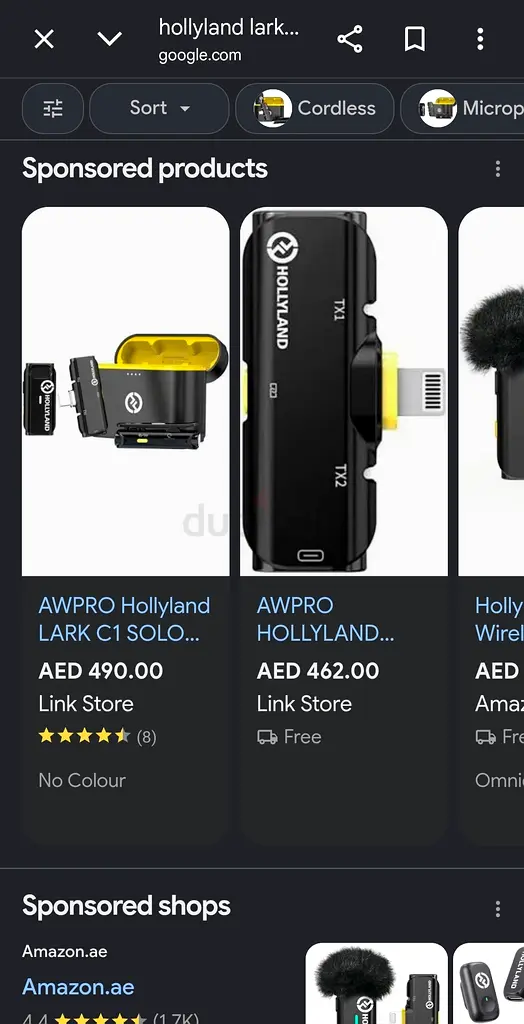Expand the downward chevron next to close
Screen dimensions: 524x1024
pos(109,39)
